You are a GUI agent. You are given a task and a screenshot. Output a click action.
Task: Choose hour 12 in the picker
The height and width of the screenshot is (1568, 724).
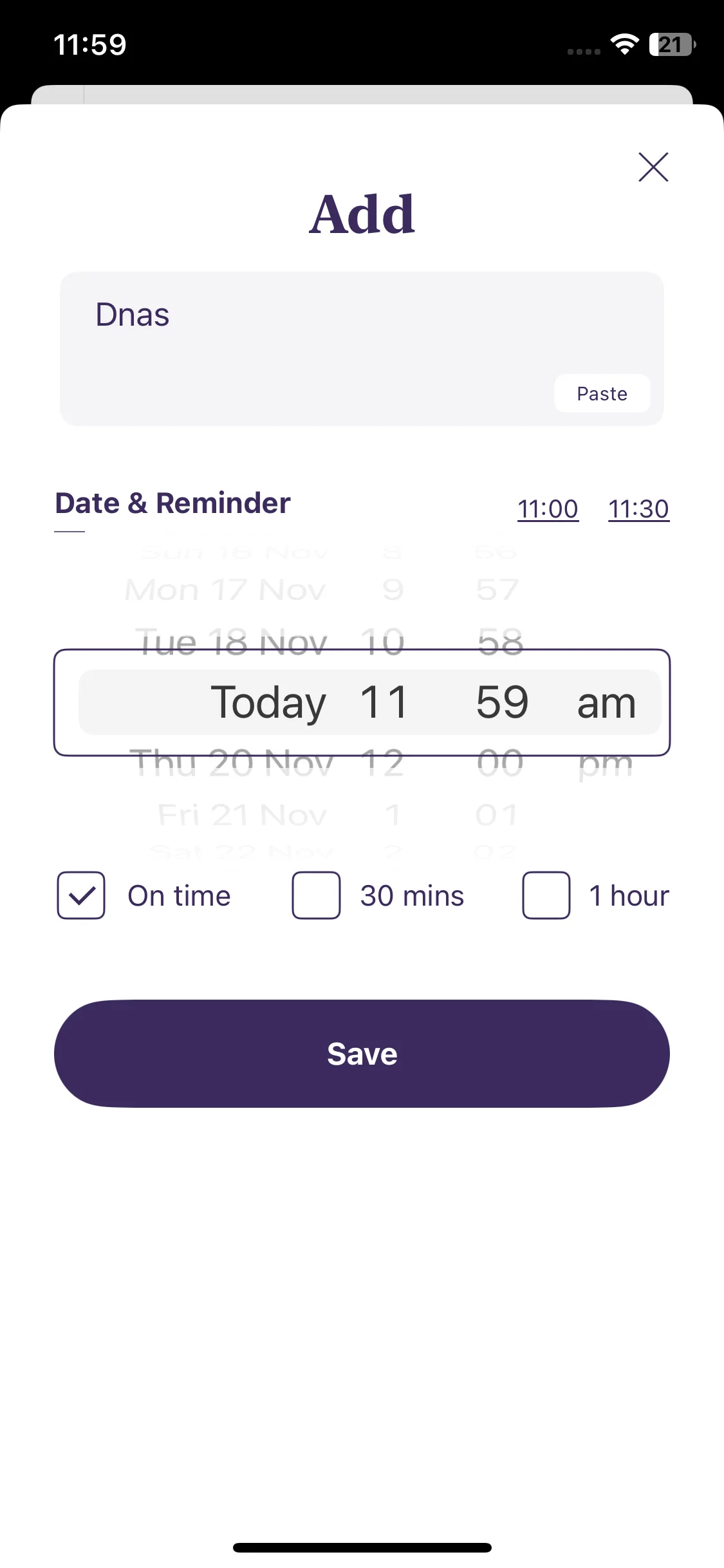pyautogui.click(x=382, y=763)
